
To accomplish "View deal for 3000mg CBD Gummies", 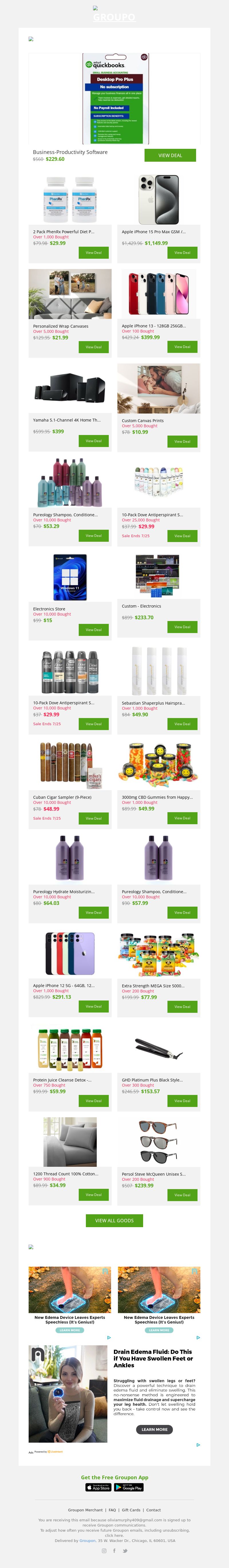I will click(182, 818).
